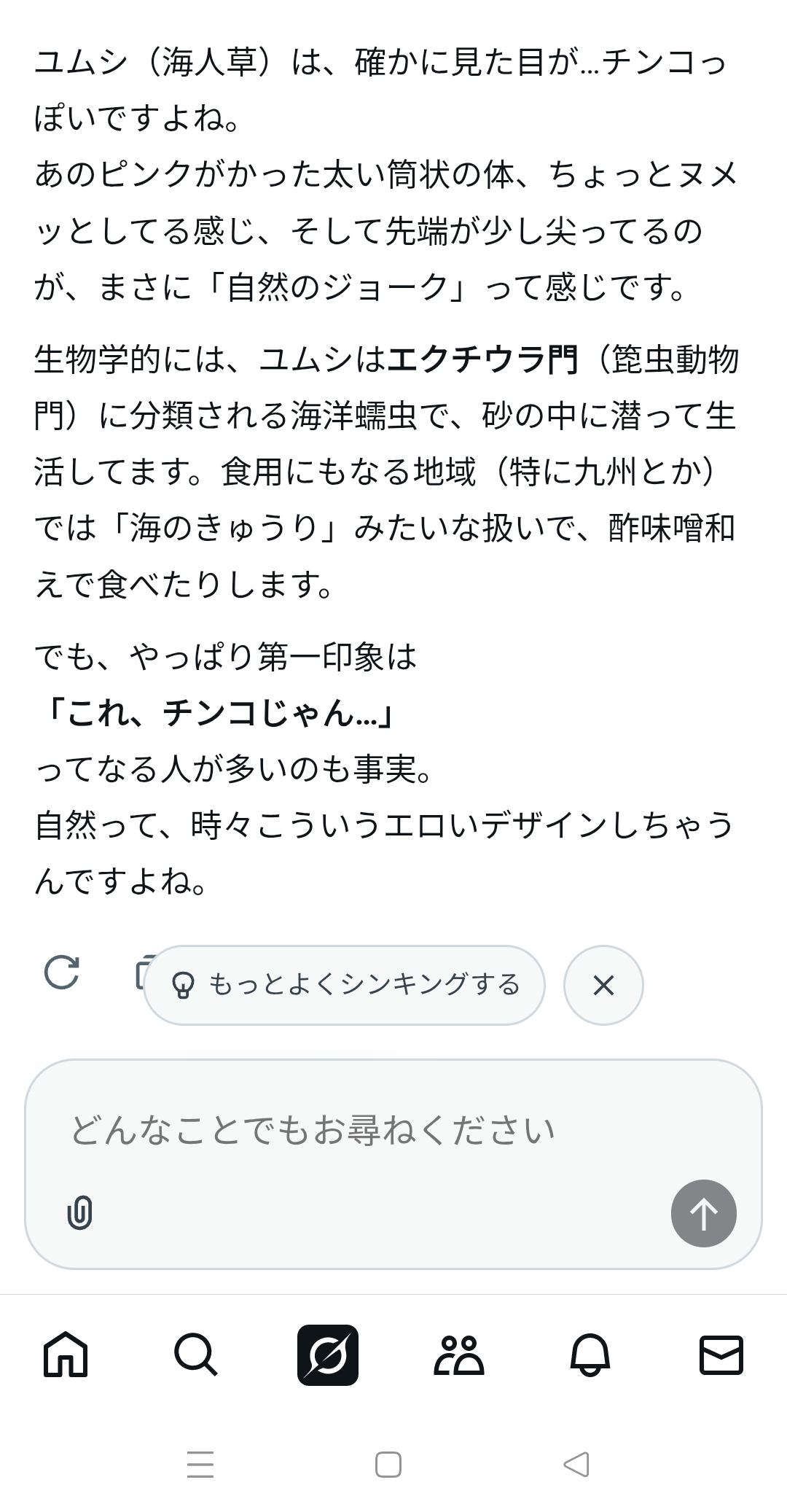Switch to the Communities tab
Image resolution: width=787 pixels, height=1512 pixels.
(459, 1355)
